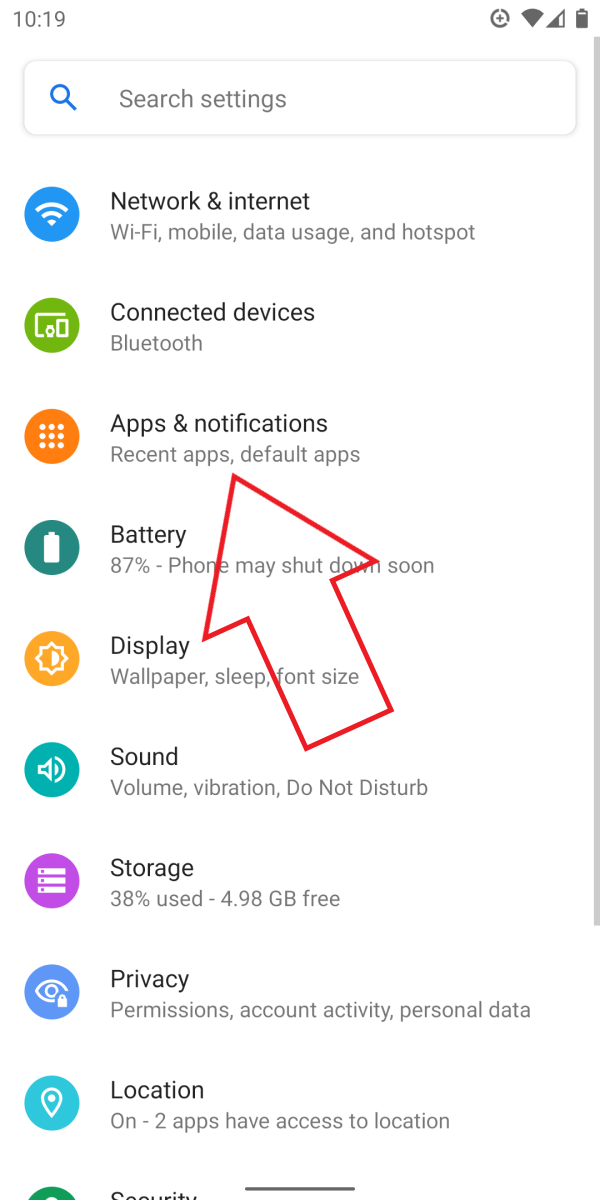Open Location settings
Image resolution: width=600 pixels, height=1200 pixels.
click(x=300, y=1104)
